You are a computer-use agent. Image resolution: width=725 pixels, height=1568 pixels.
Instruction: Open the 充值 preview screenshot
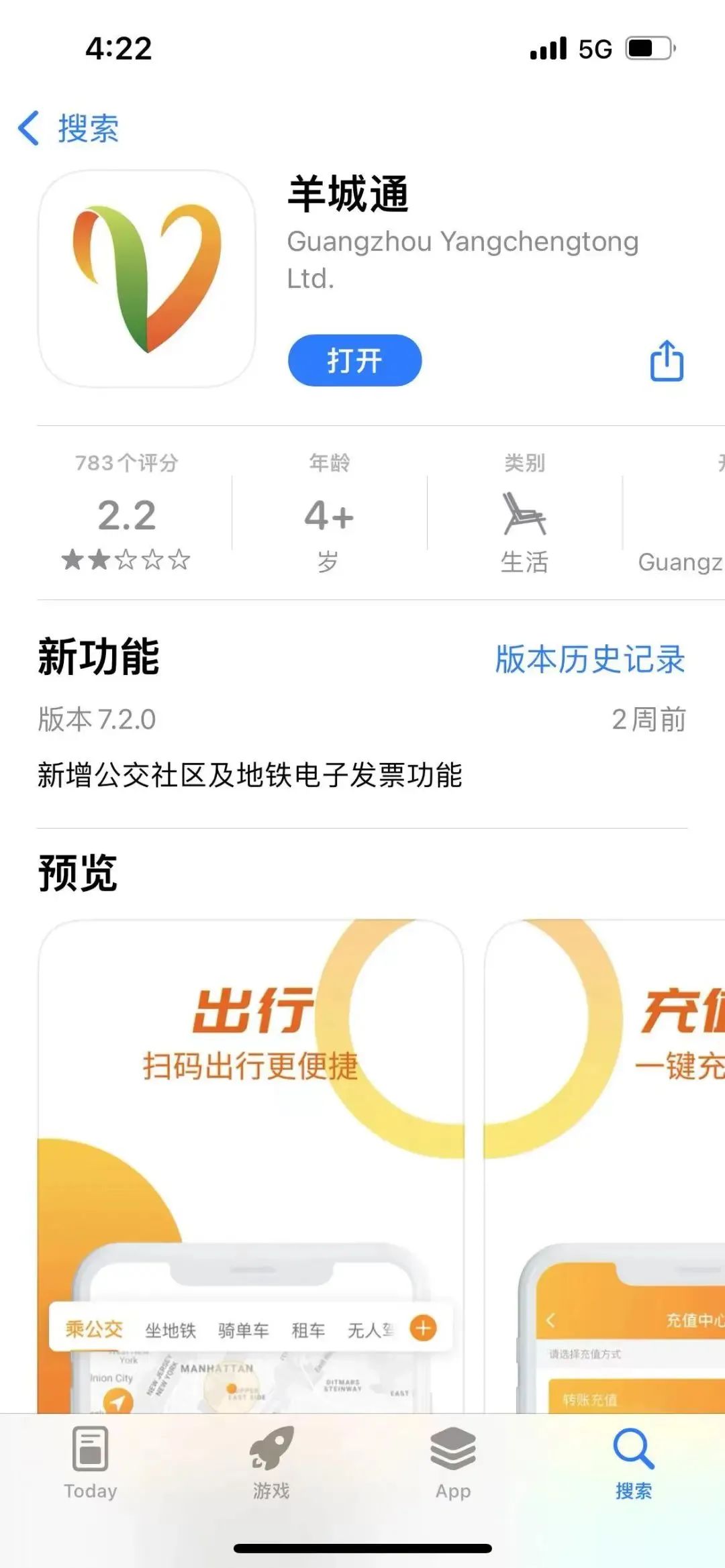click(604, 1141)
